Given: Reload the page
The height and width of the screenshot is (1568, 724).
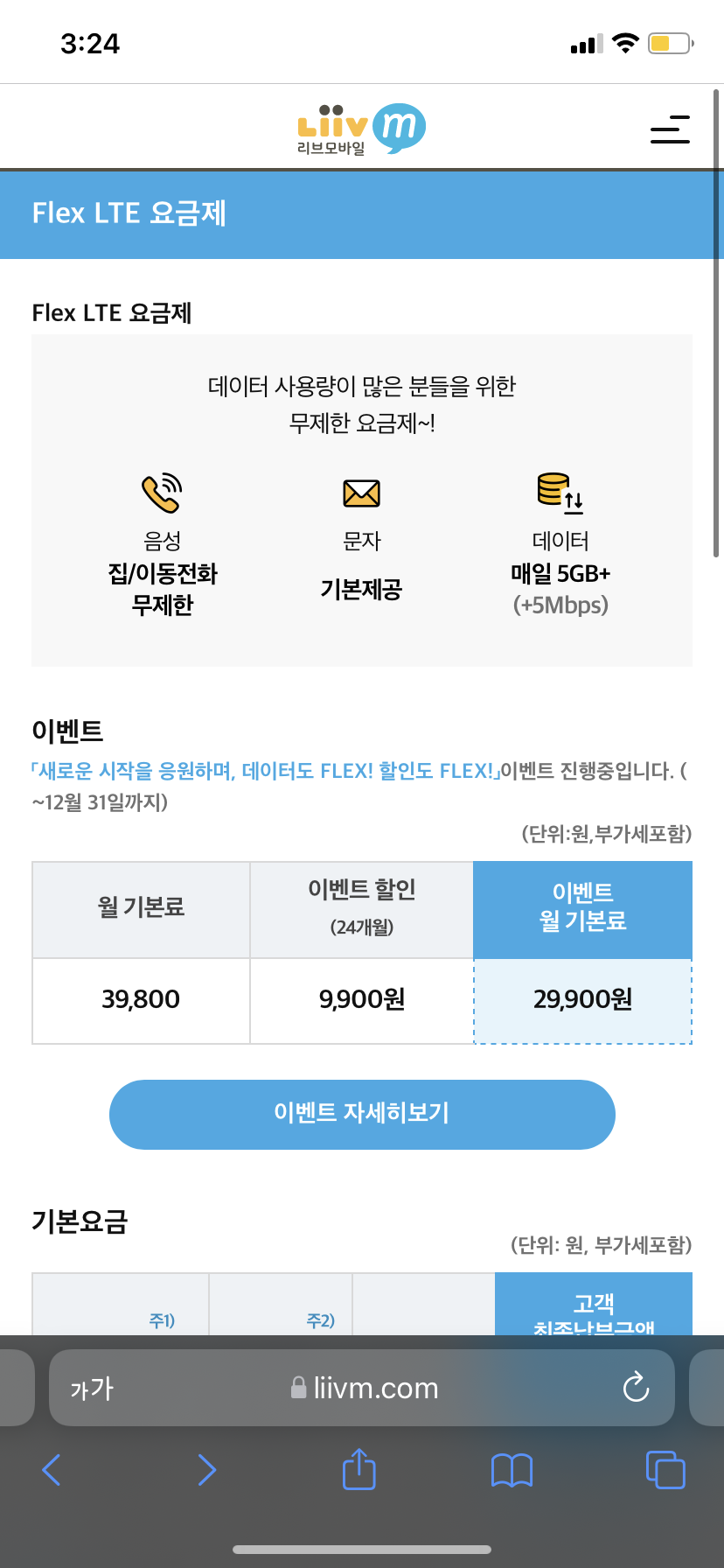Looking at the screenshot, I should click(x=636, y=1388).
